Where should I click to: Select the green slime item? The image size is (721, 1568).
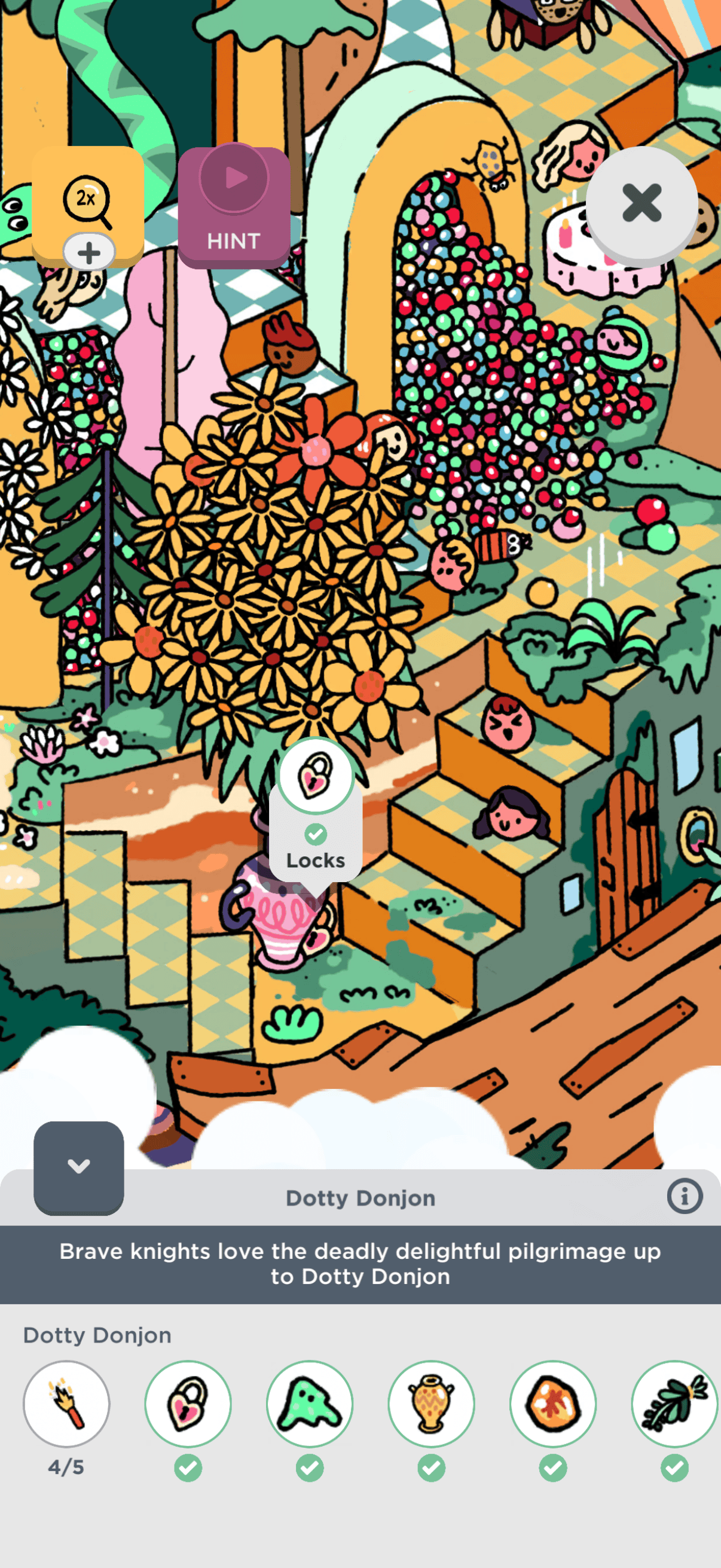(310, 1403)
